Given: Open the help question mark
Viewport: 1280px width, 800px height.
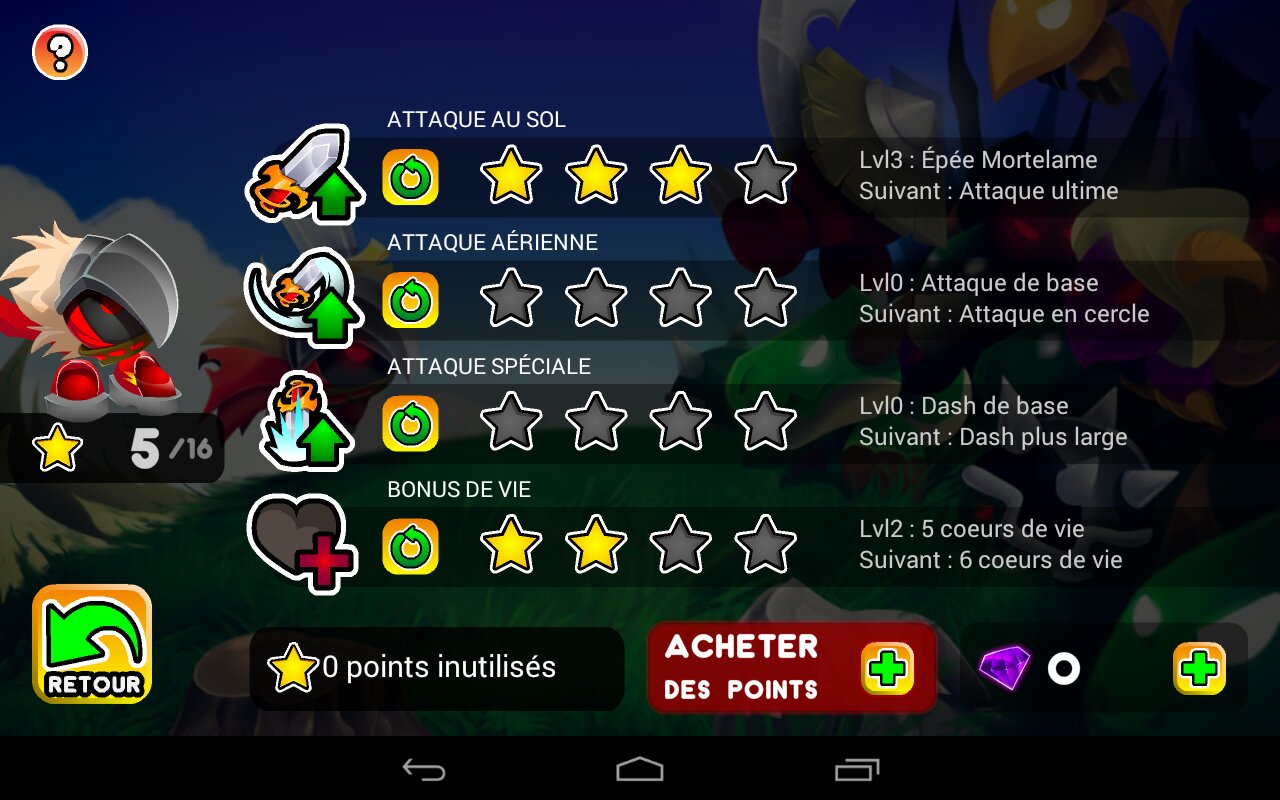Looking at the screenshot, I should [60, 52].
